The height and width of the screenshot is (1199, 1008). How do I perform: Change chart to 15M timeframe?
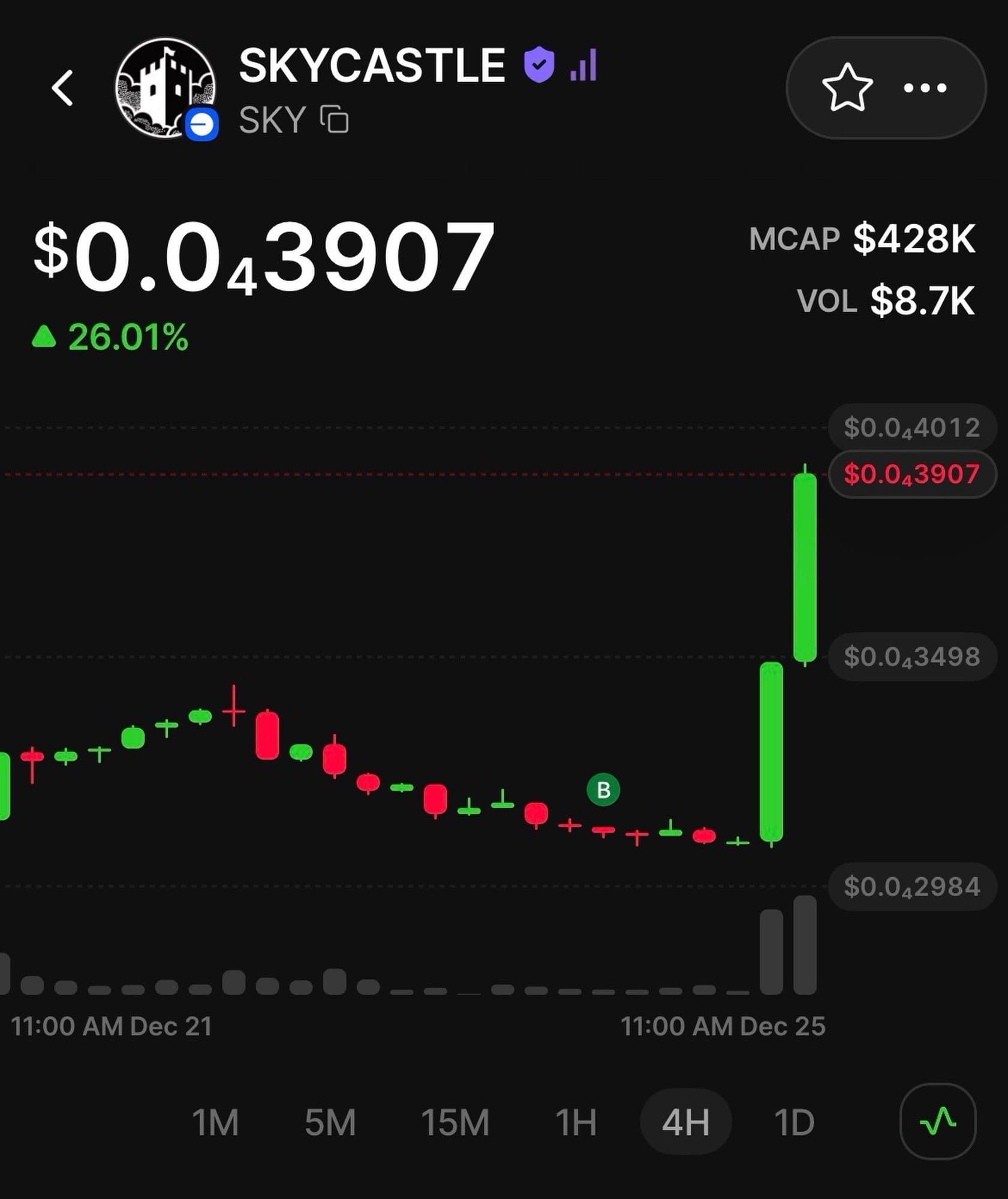[455, 1122]
